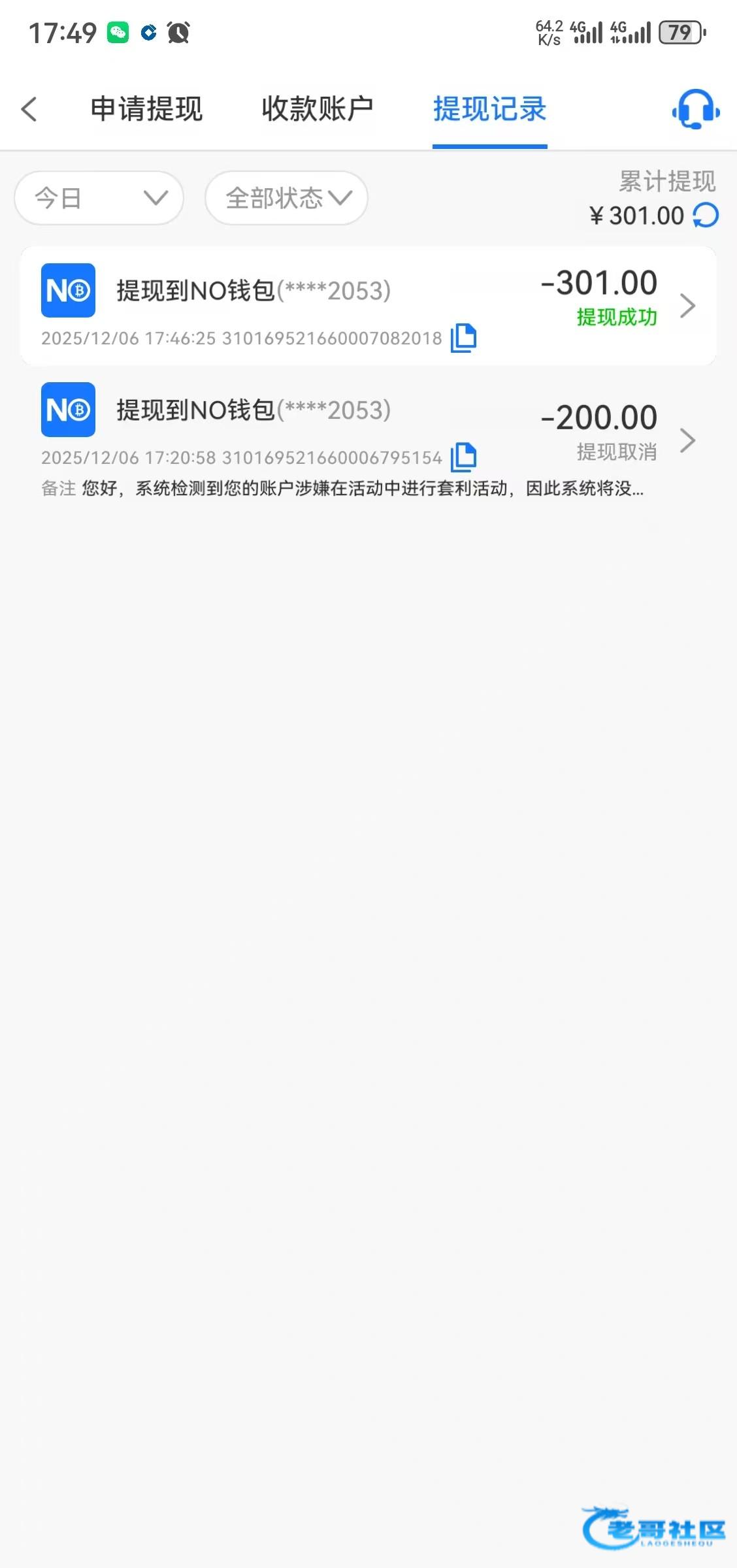The image size is (737, 1568).
Task: Refresh the 累计提现 total amount
Action: [706, 216]
